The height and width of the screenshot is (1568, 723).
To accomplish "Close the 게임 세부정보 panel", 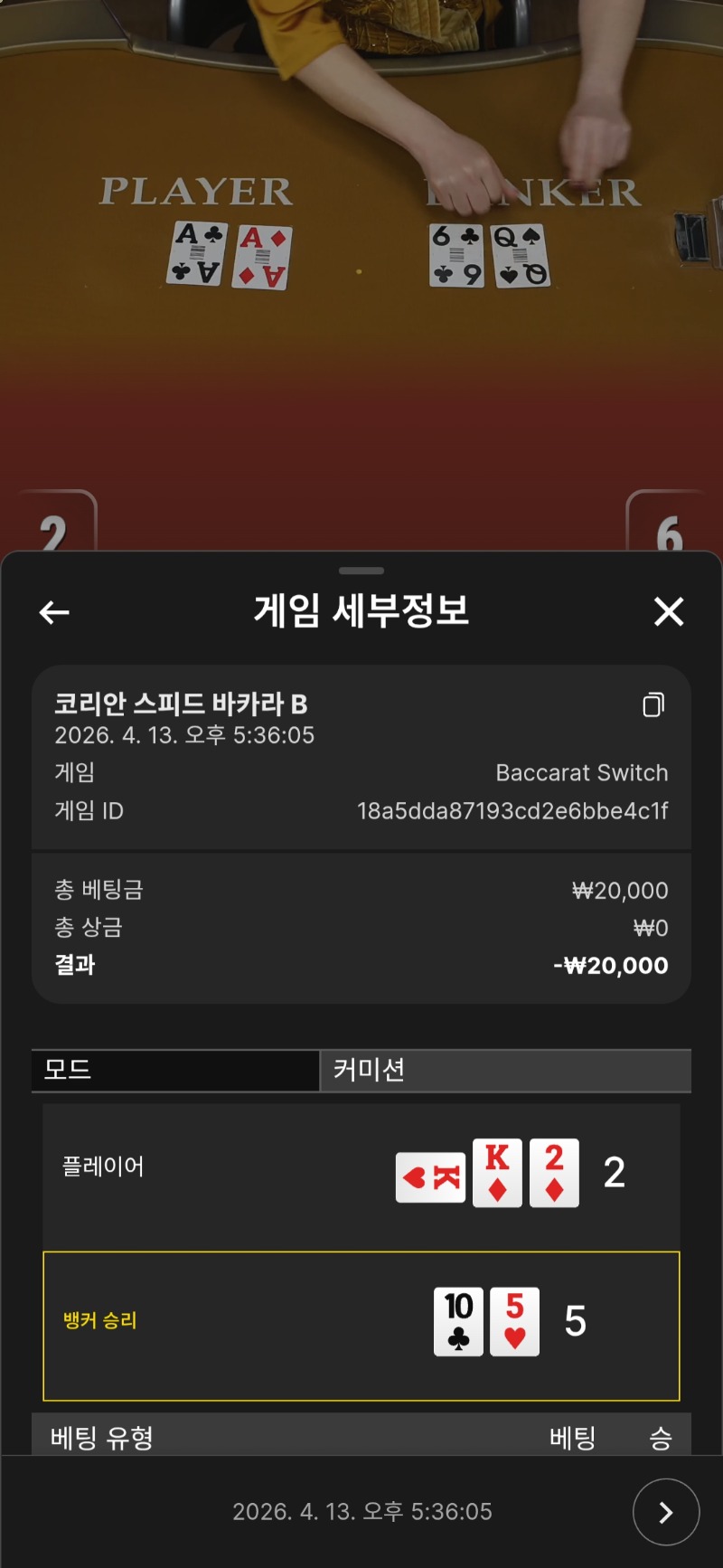I will coord(669,612).
